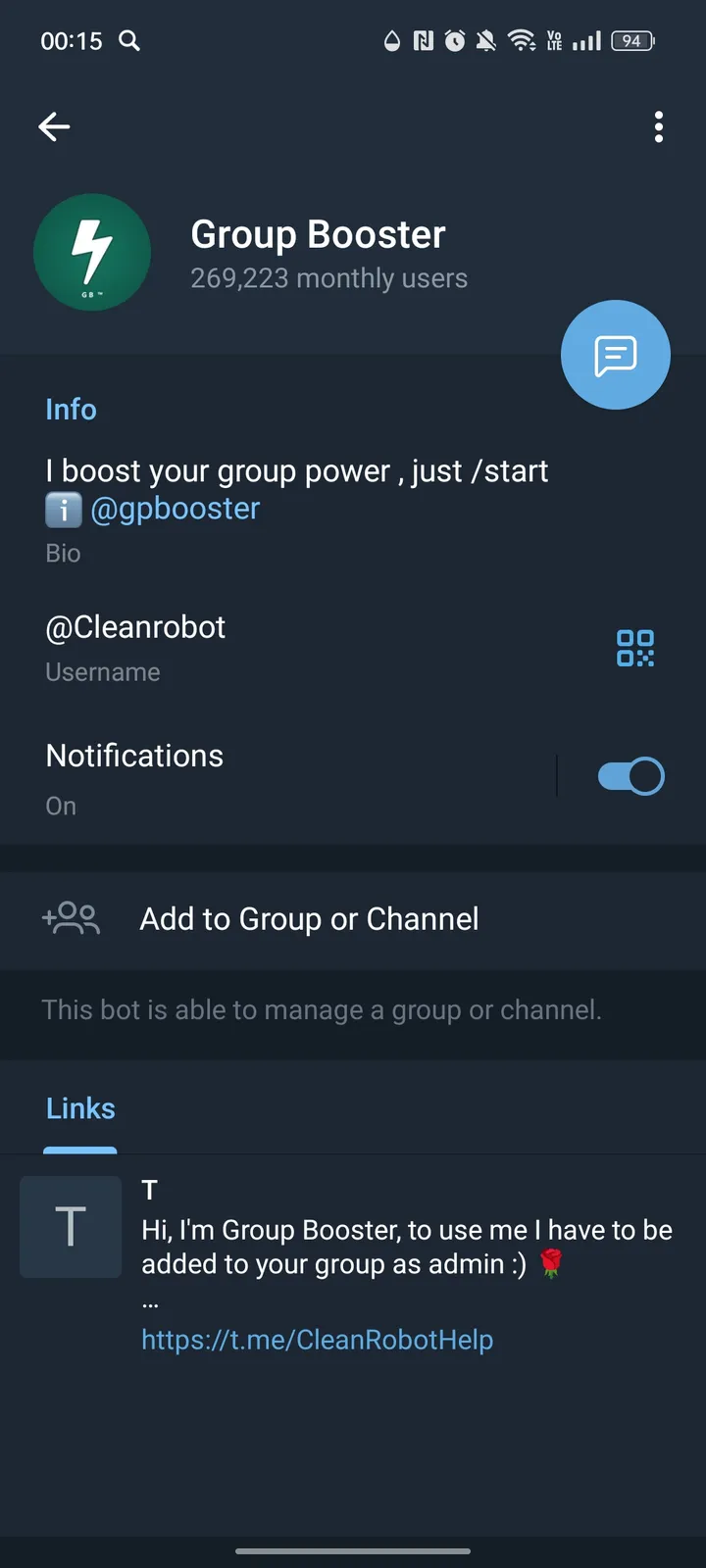This screenshot has height=1568, width=706.
Task: Go back using the arrow icon
Action: coord(54,126)
